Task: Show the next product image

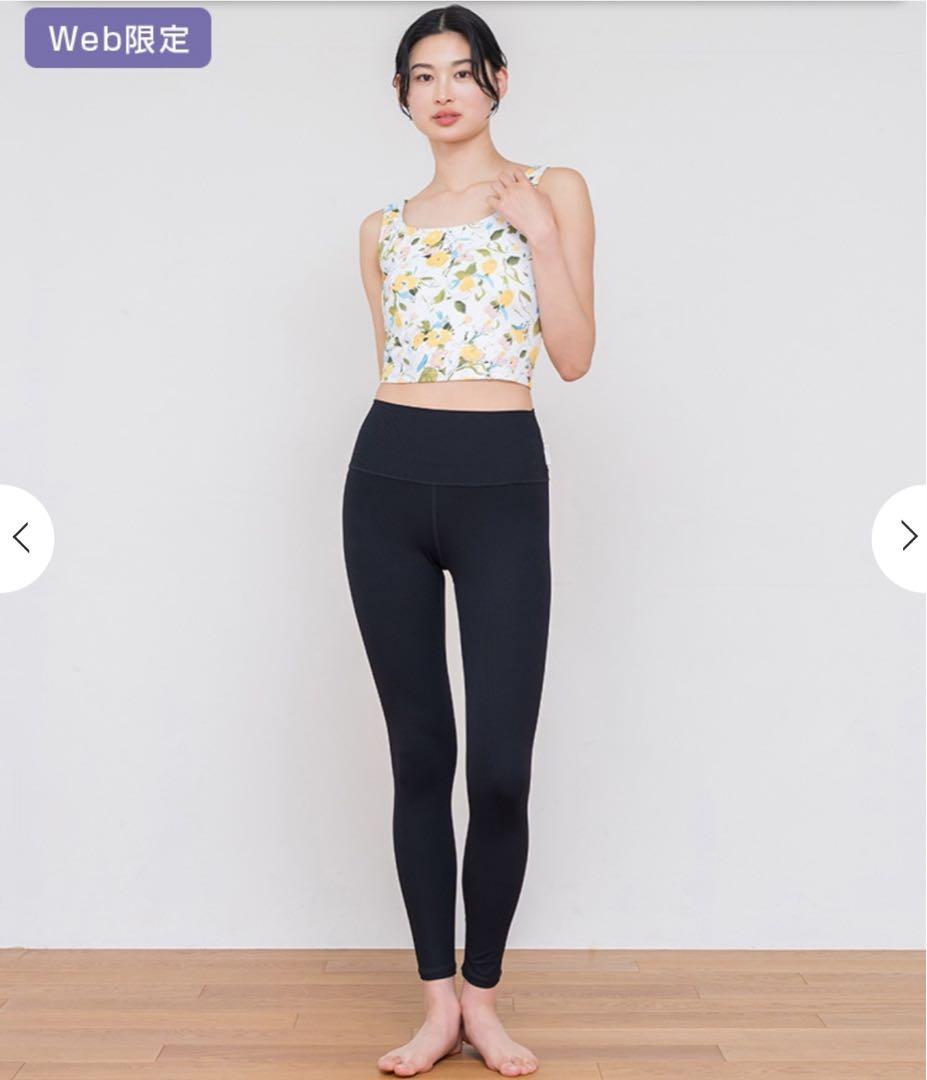Action: click(906, 537)
